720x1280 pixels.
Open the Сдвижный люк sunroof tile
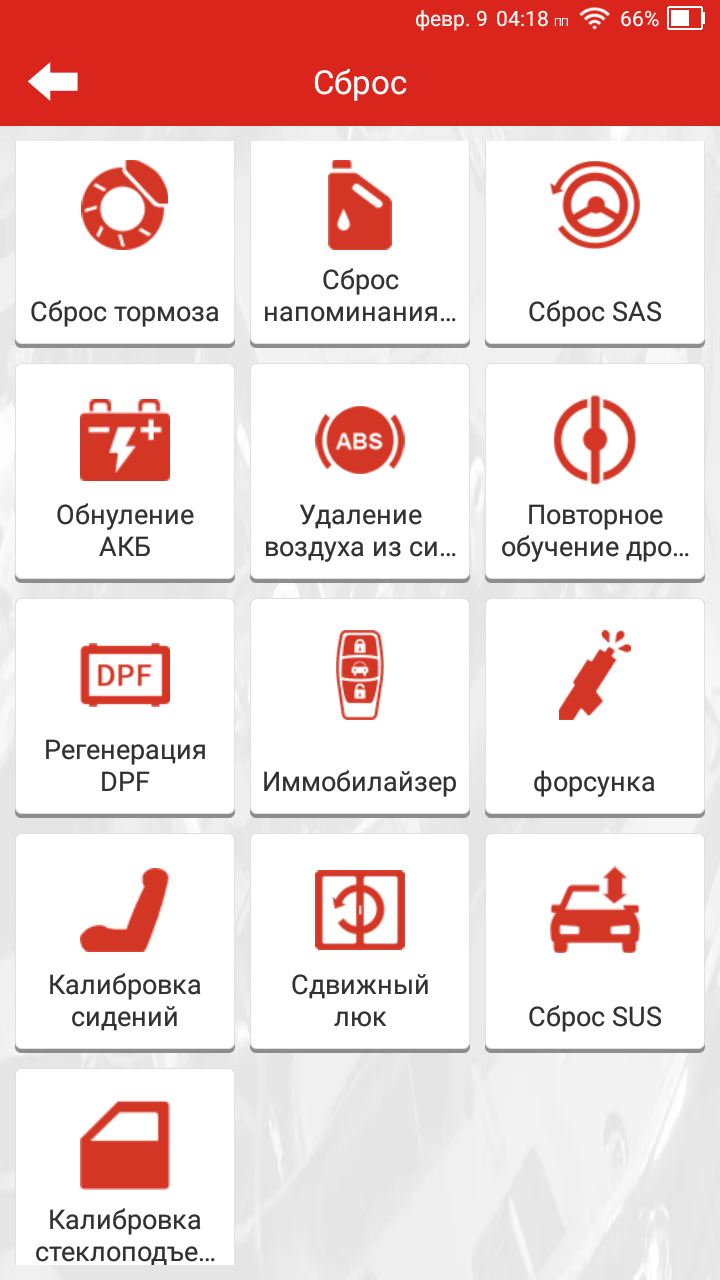tap(360, 941)
